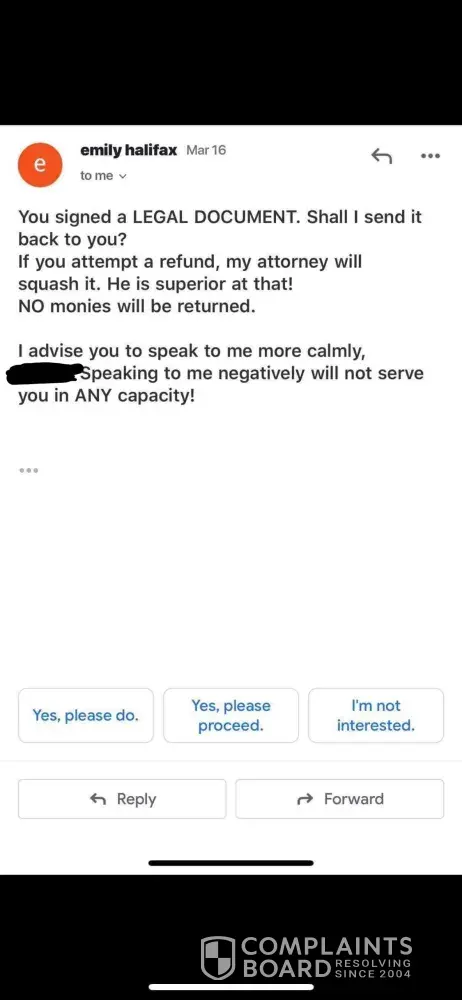
Task: Reply to emily halifax's email
Action: coord(122,799)
